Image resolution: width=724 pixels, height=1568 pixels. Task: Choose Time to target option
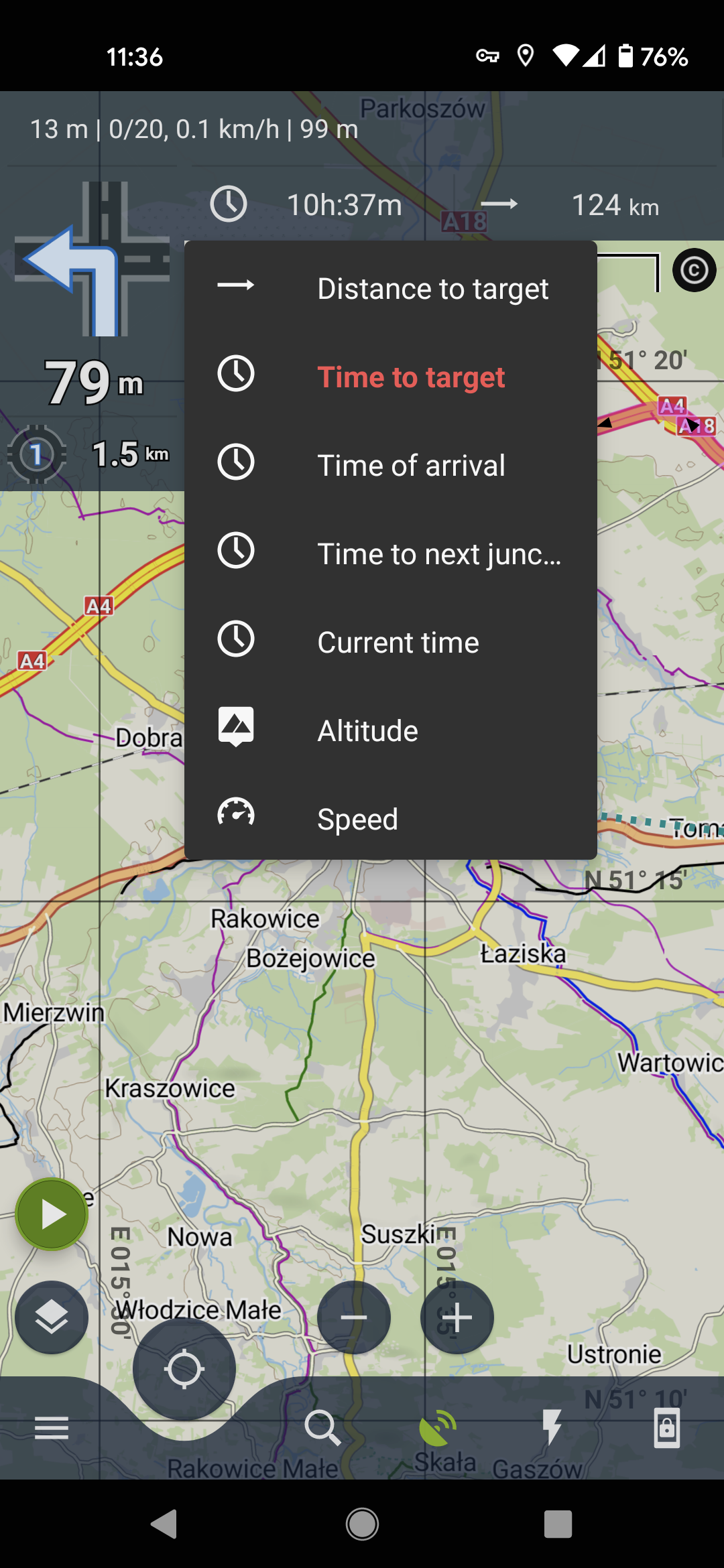390,377
